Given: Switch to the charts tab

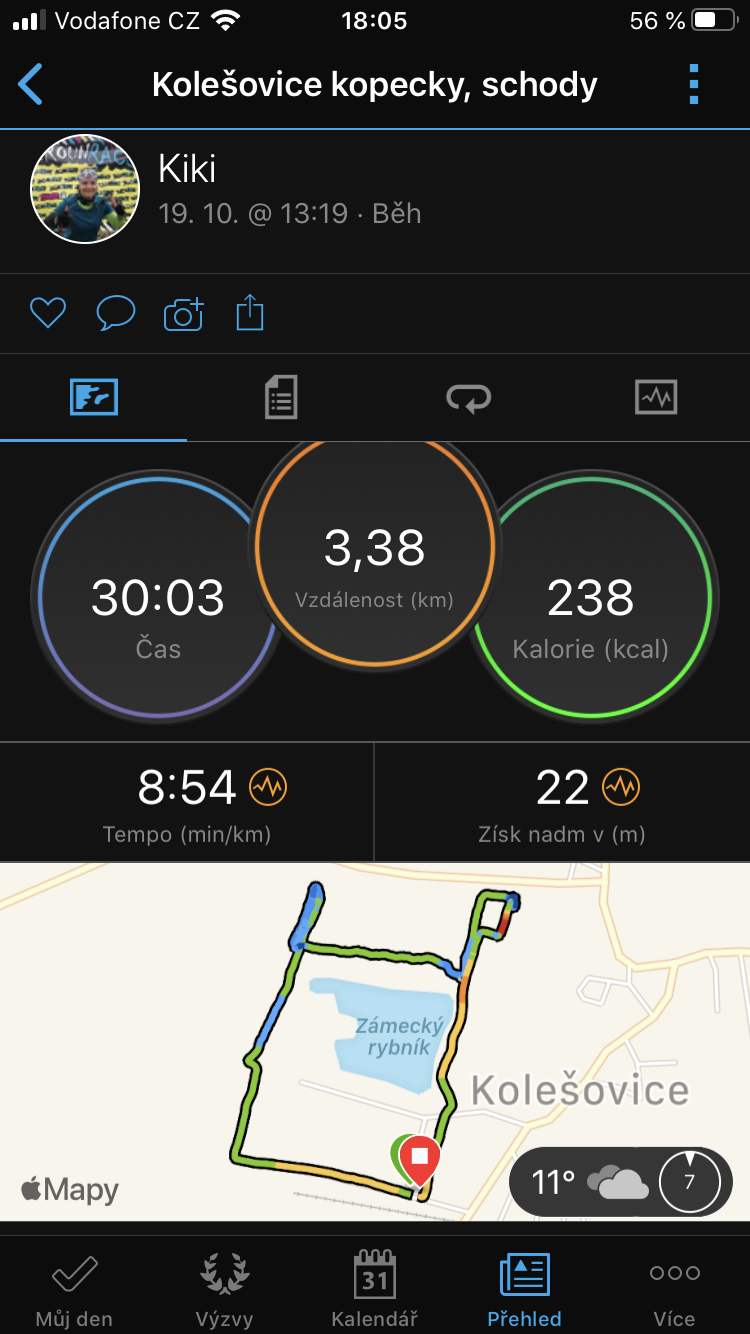Looking at the screenshot, I should click(x=656, y=398).
